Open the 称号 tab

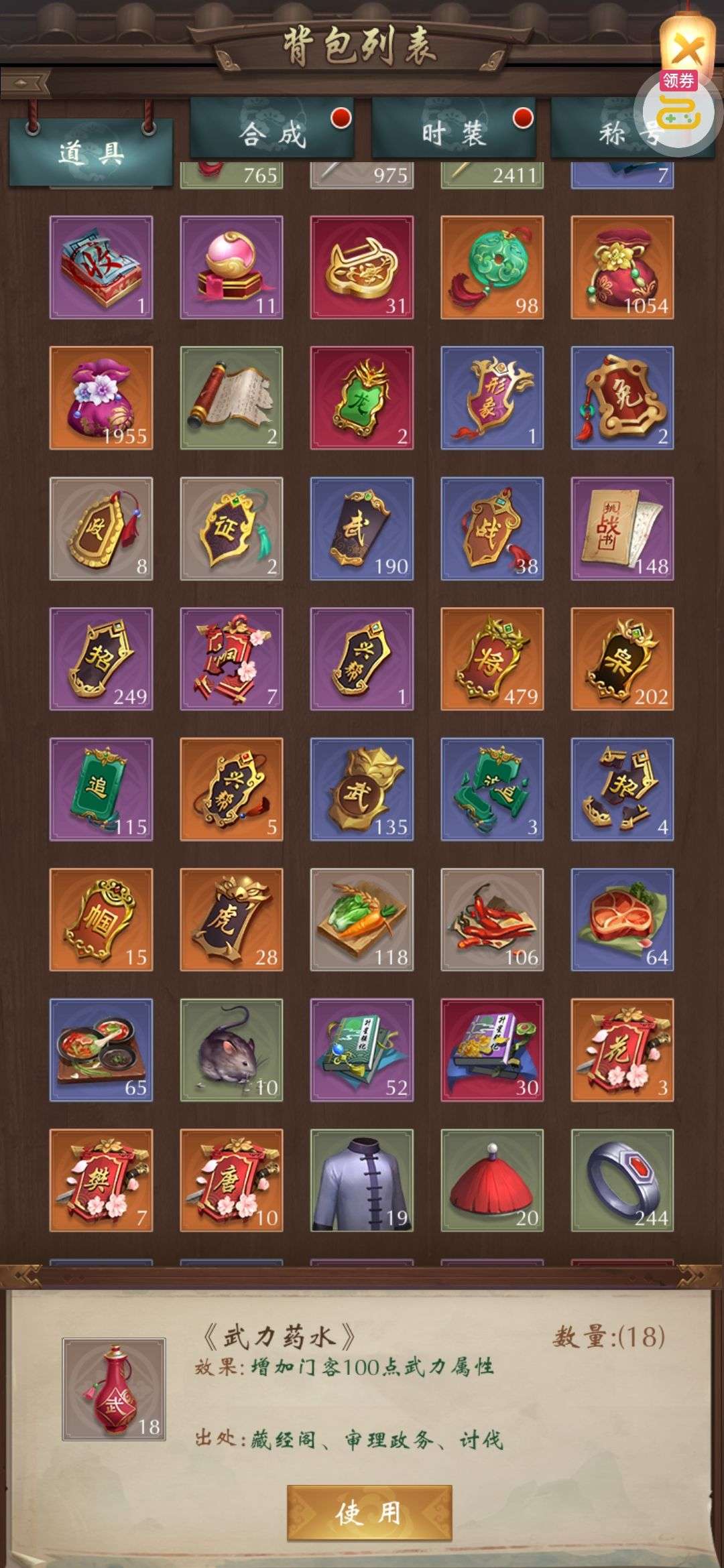coord(613,134)
